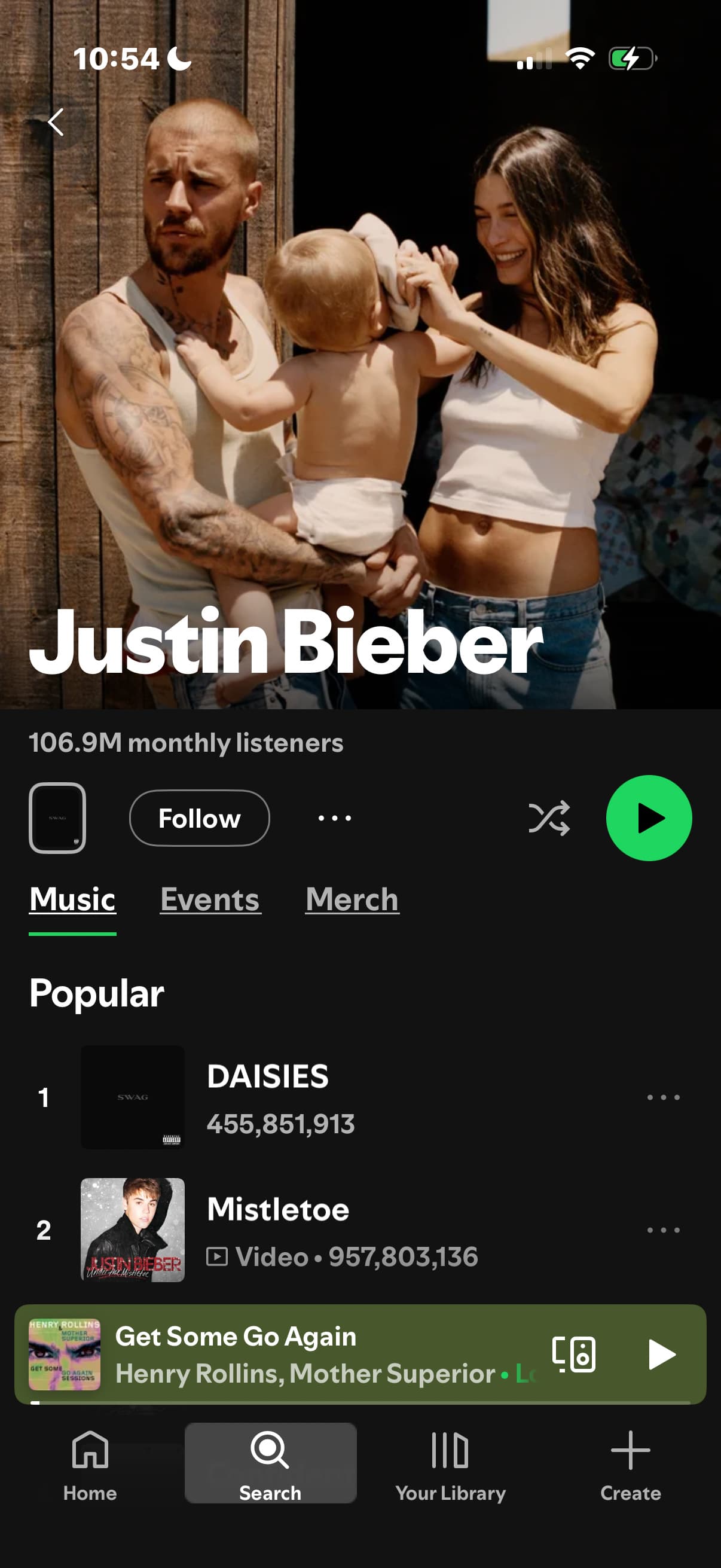
Task: Hit the green play button
Action: 649,817
